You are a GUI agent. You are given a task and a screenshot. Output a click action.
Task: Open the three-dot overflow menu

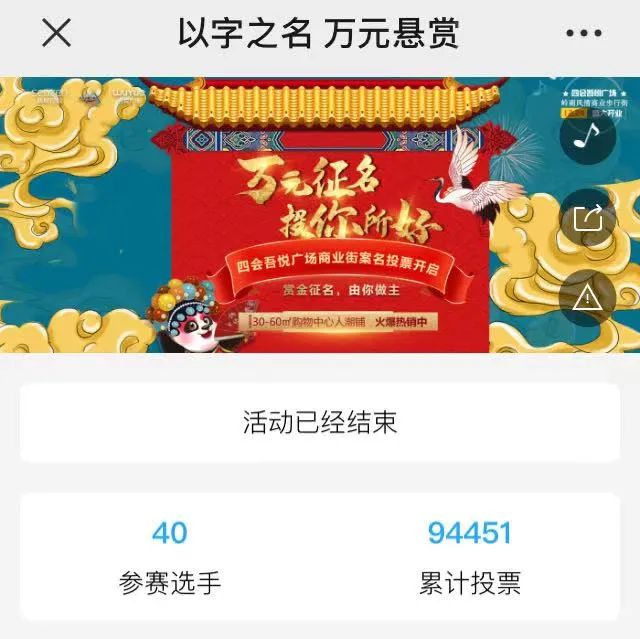point(584,34)
